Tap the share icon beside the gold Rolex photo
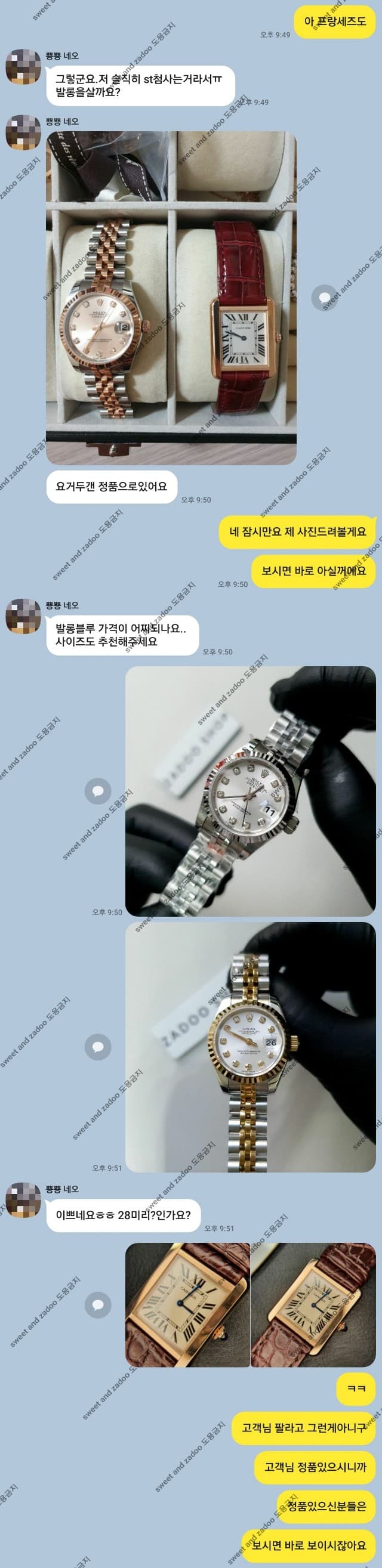 click(97, 1047)
